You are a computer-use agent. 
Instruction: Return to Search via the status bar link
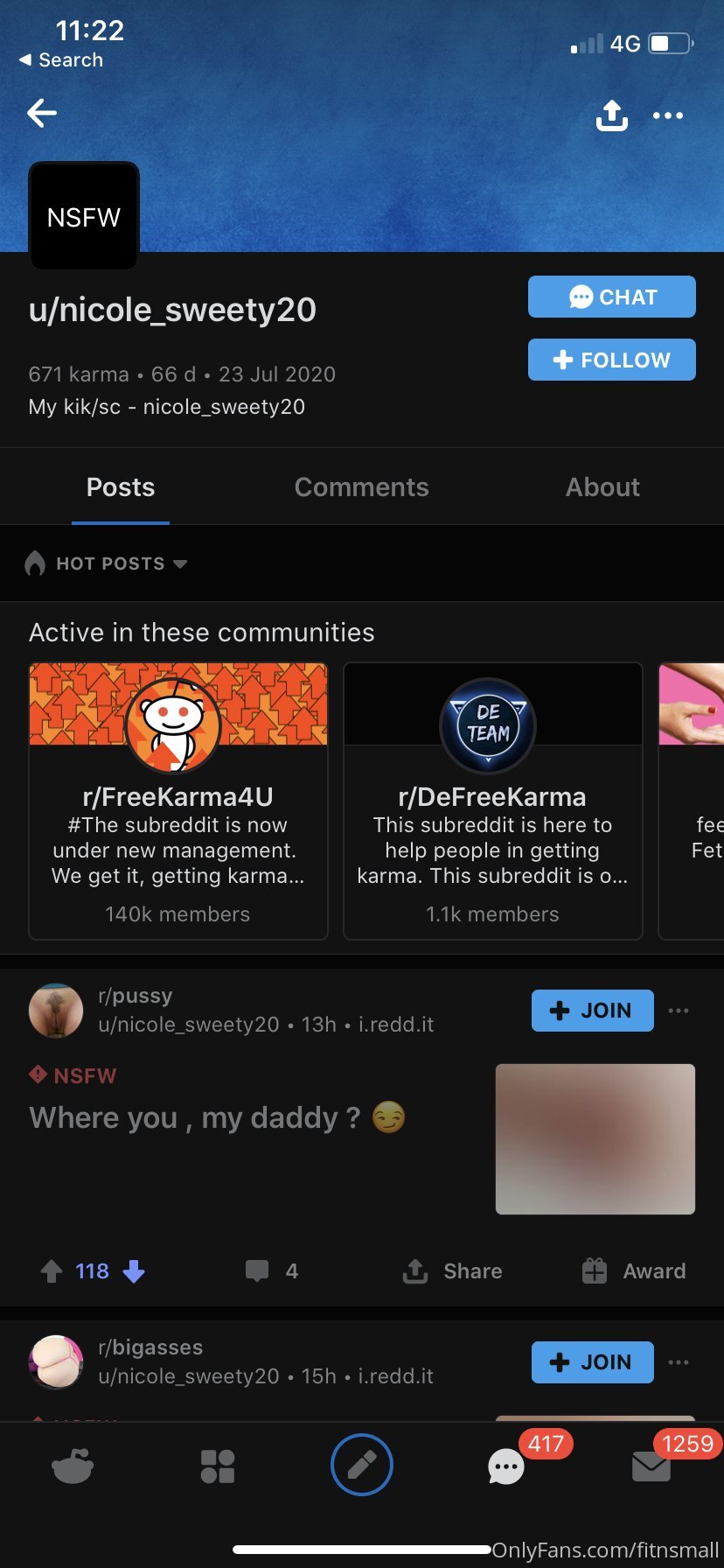[x=61, y=60]
